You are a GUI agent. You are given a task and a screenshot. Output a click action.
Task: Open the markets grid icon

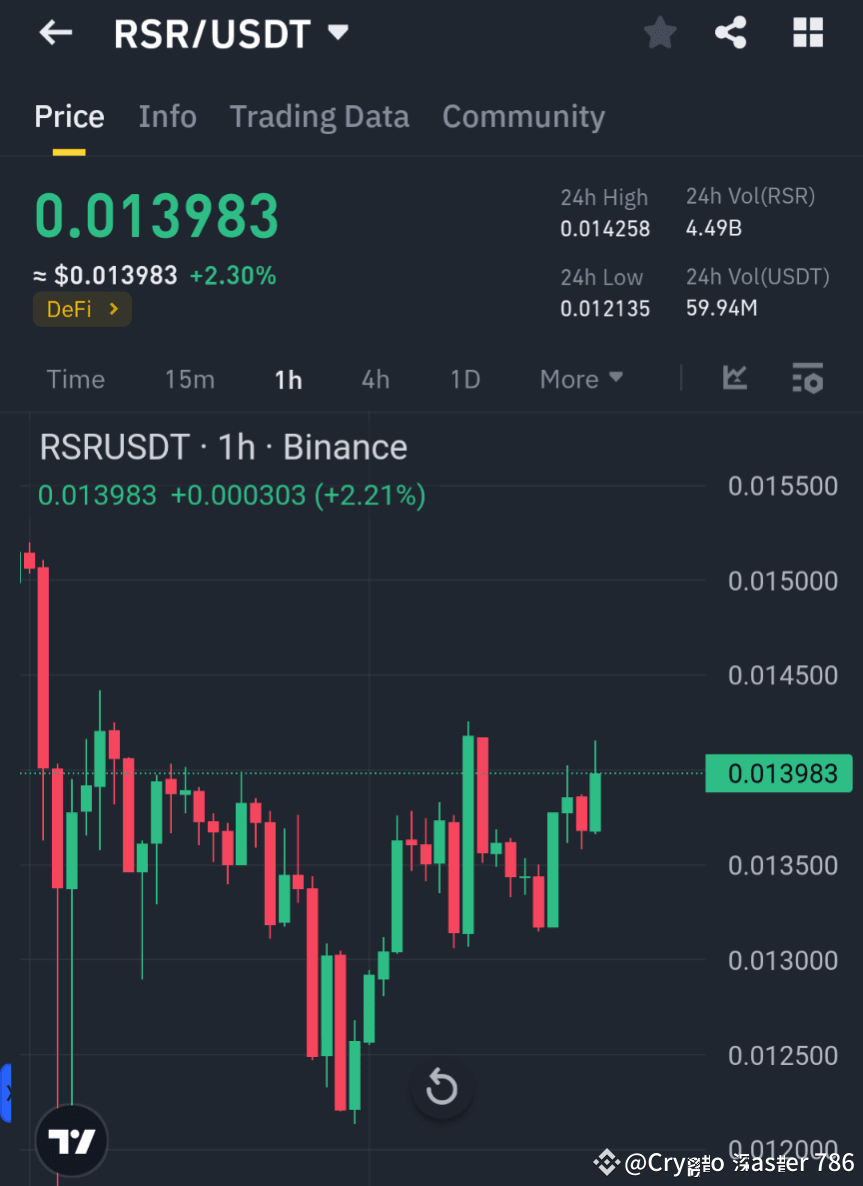(807, 32)
